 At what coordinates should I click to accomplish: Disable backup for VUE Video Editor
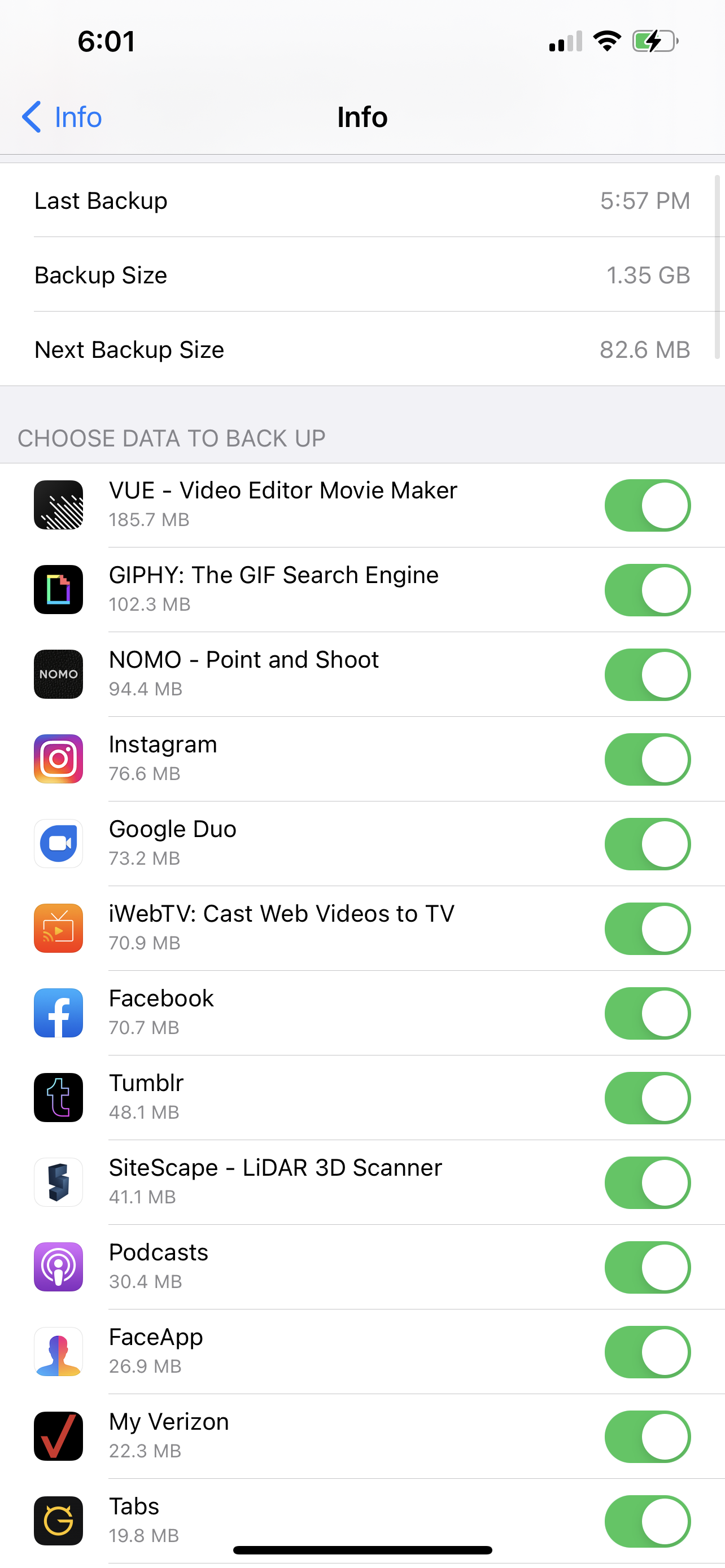coord(648,504)
